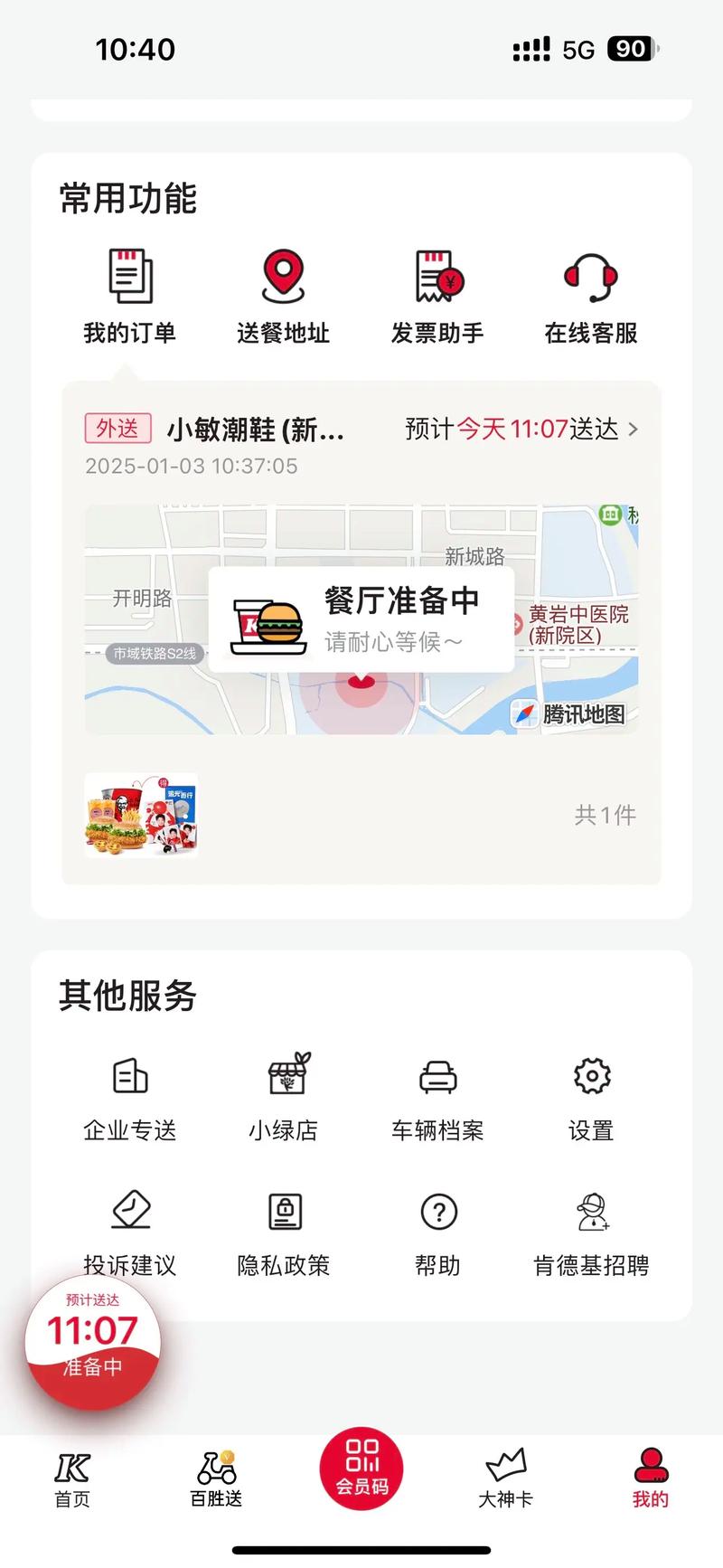View the 隐私政策 privacy policy

(283, 1231)
